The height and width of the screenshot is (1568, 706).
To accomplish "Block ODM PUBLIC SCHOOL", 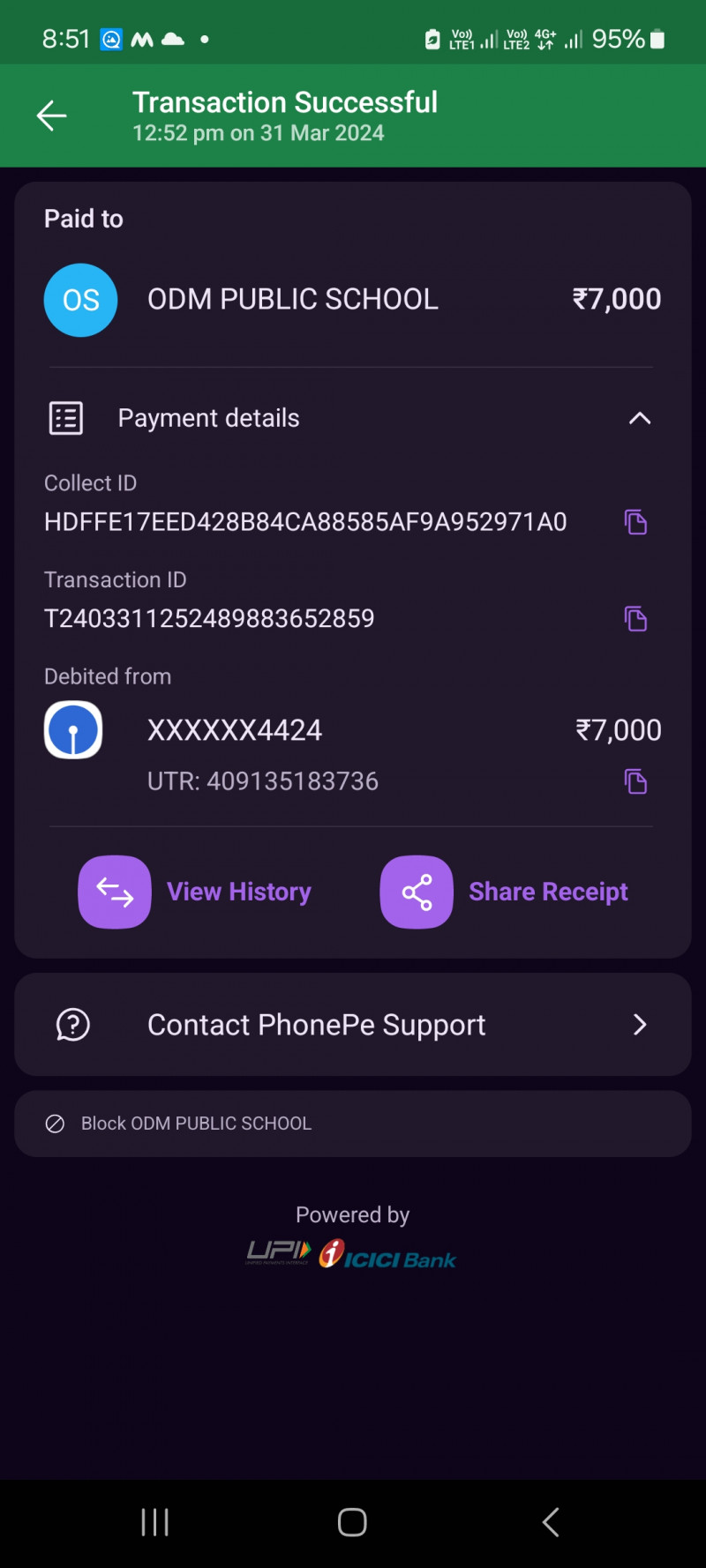I will (x=196, y=1124).
